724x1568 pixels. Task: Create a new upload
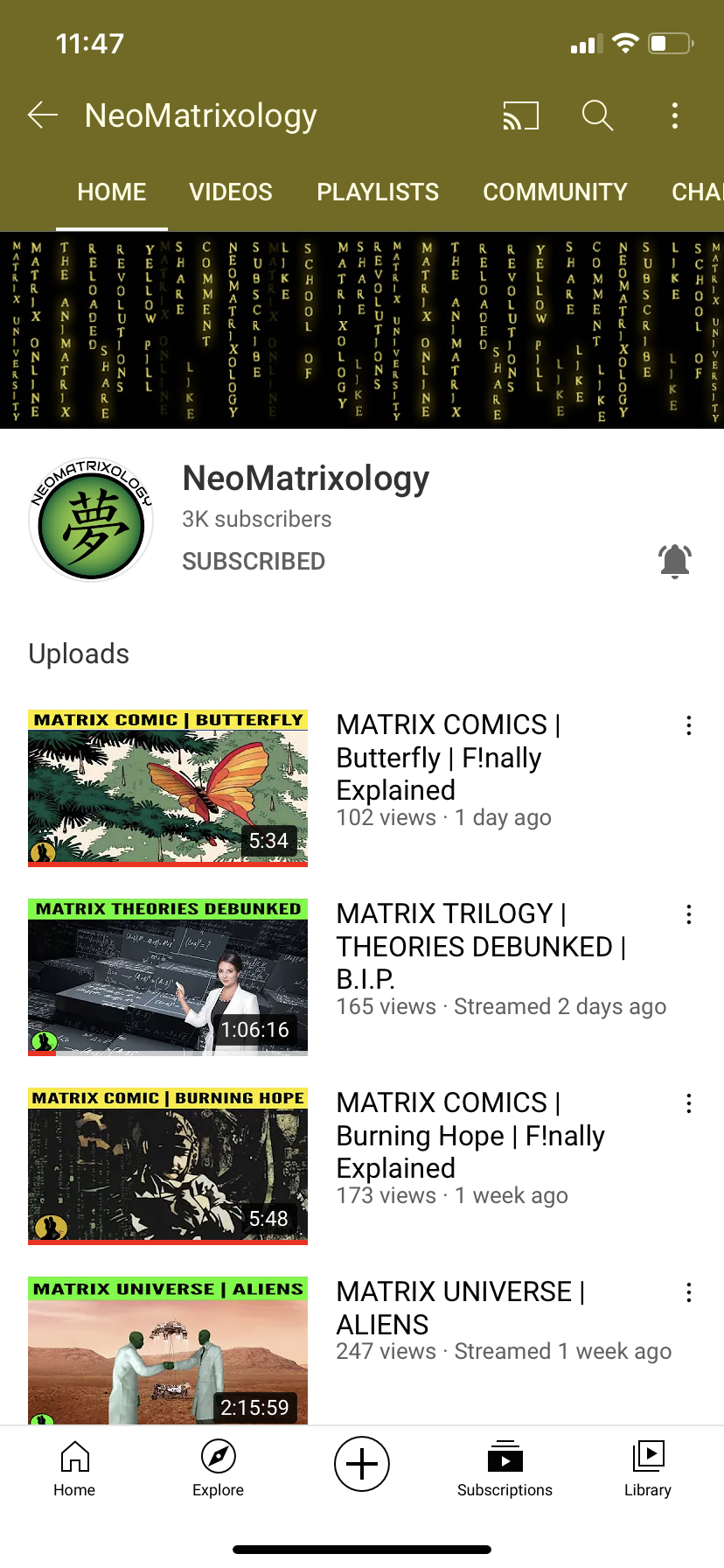coord(362,1464)
